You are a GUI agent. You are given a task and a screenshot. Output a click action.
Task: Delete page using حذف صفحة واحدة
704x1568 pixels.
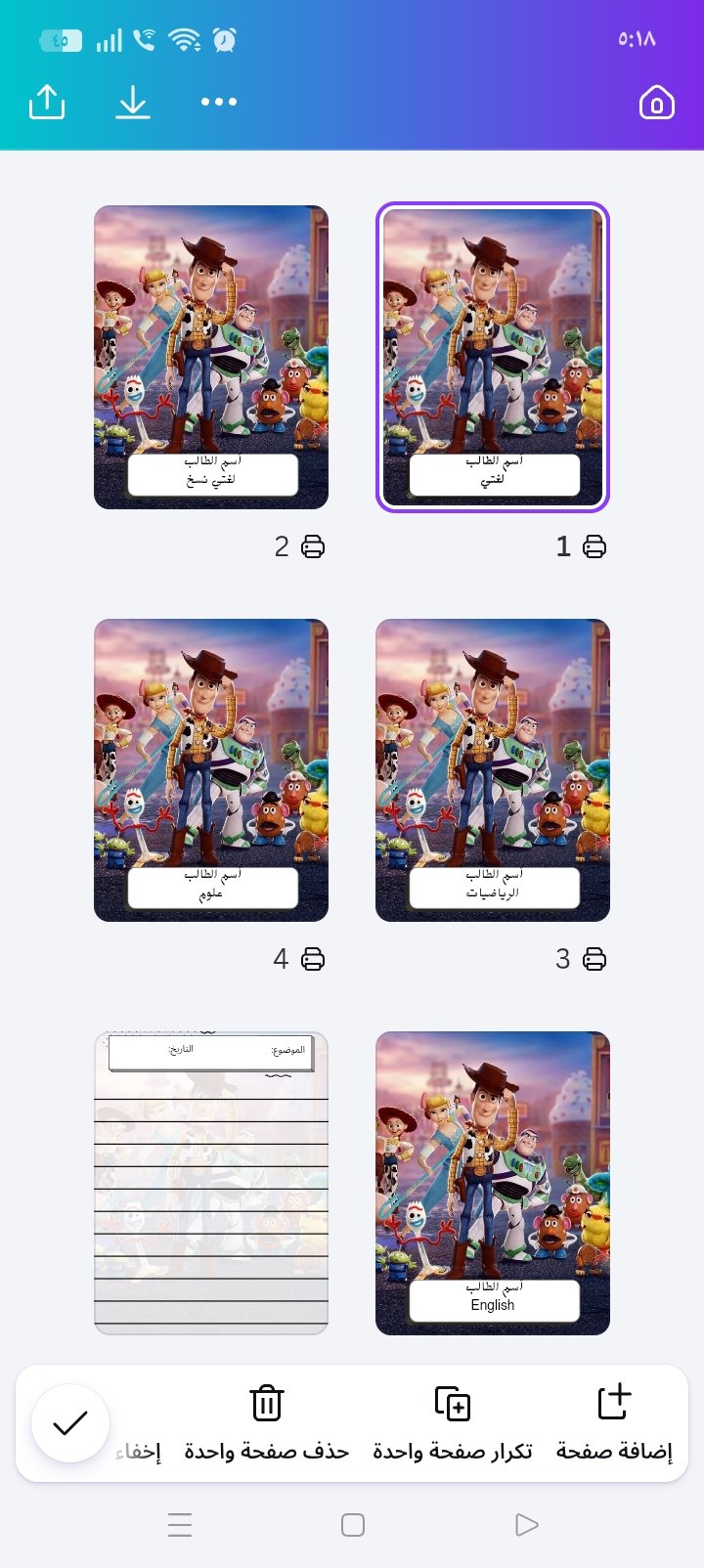coord(267,1422)
